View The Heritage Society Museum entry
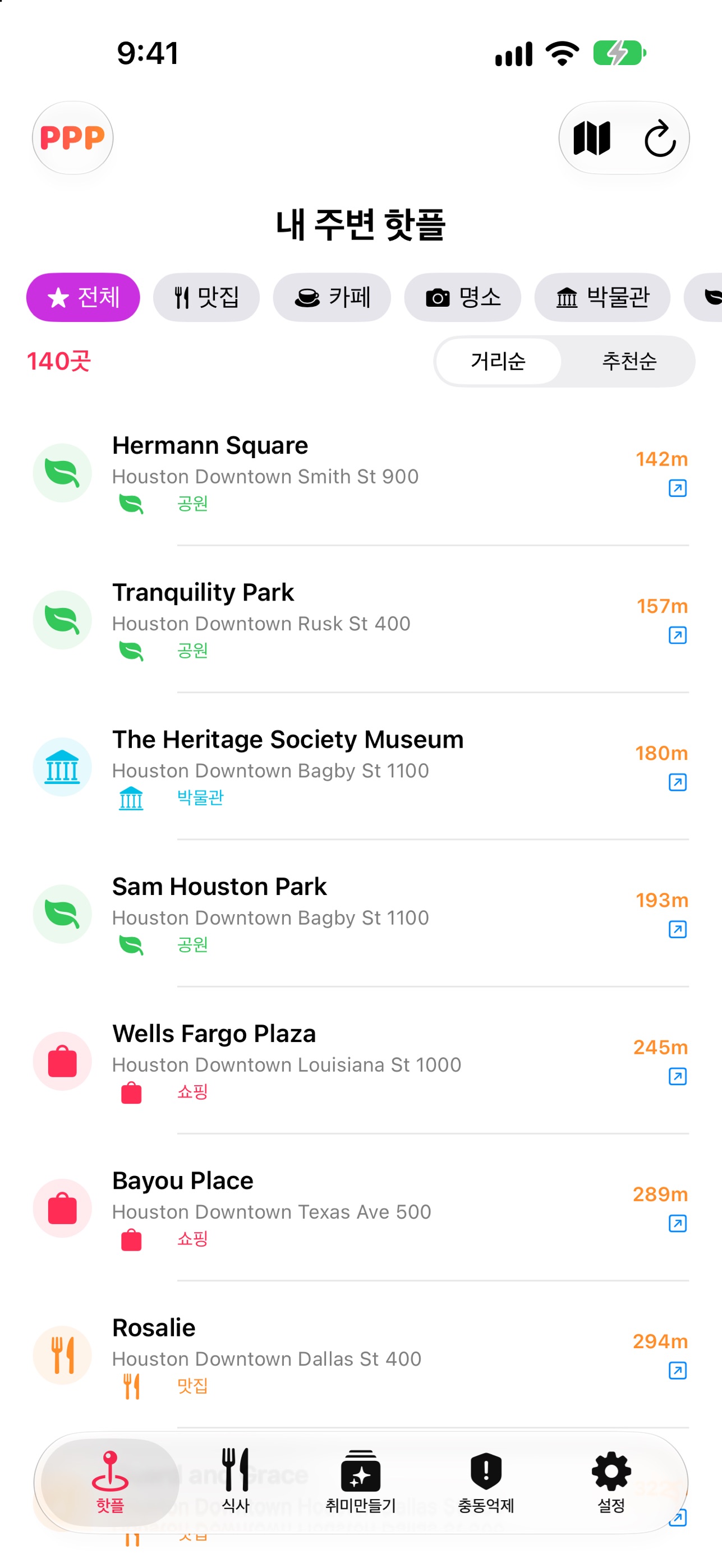 coord(361,767)
